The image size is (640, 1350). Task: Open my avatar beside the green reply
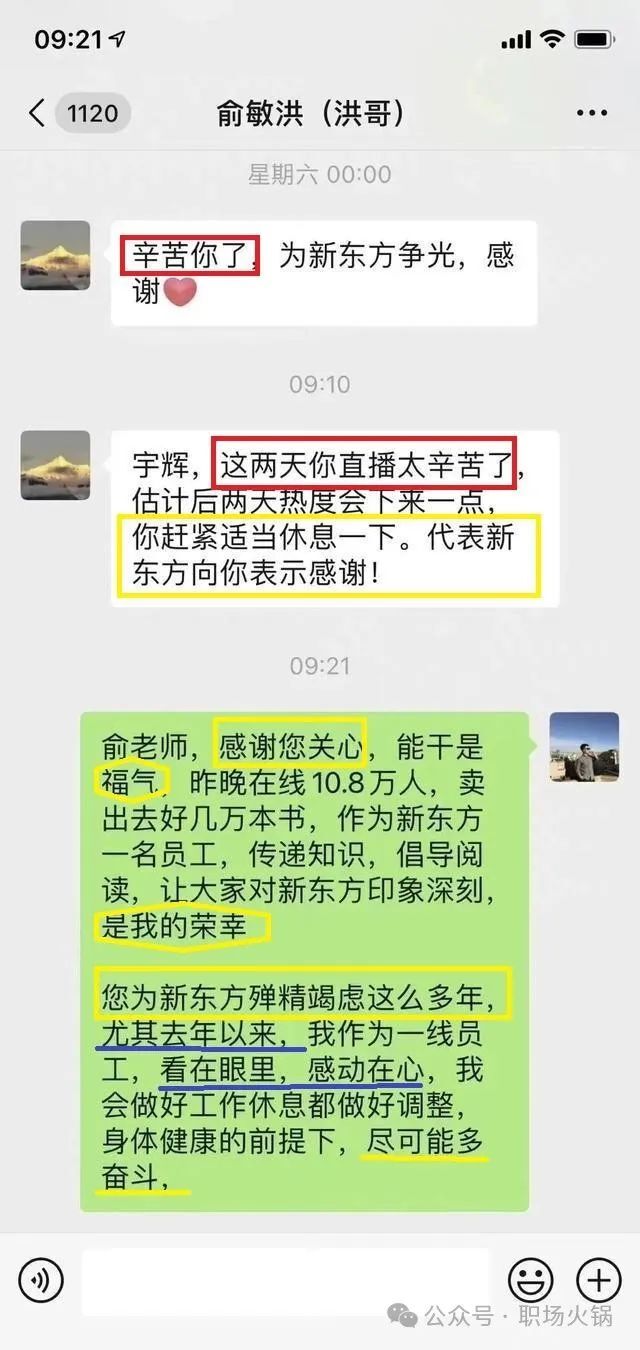584,747
